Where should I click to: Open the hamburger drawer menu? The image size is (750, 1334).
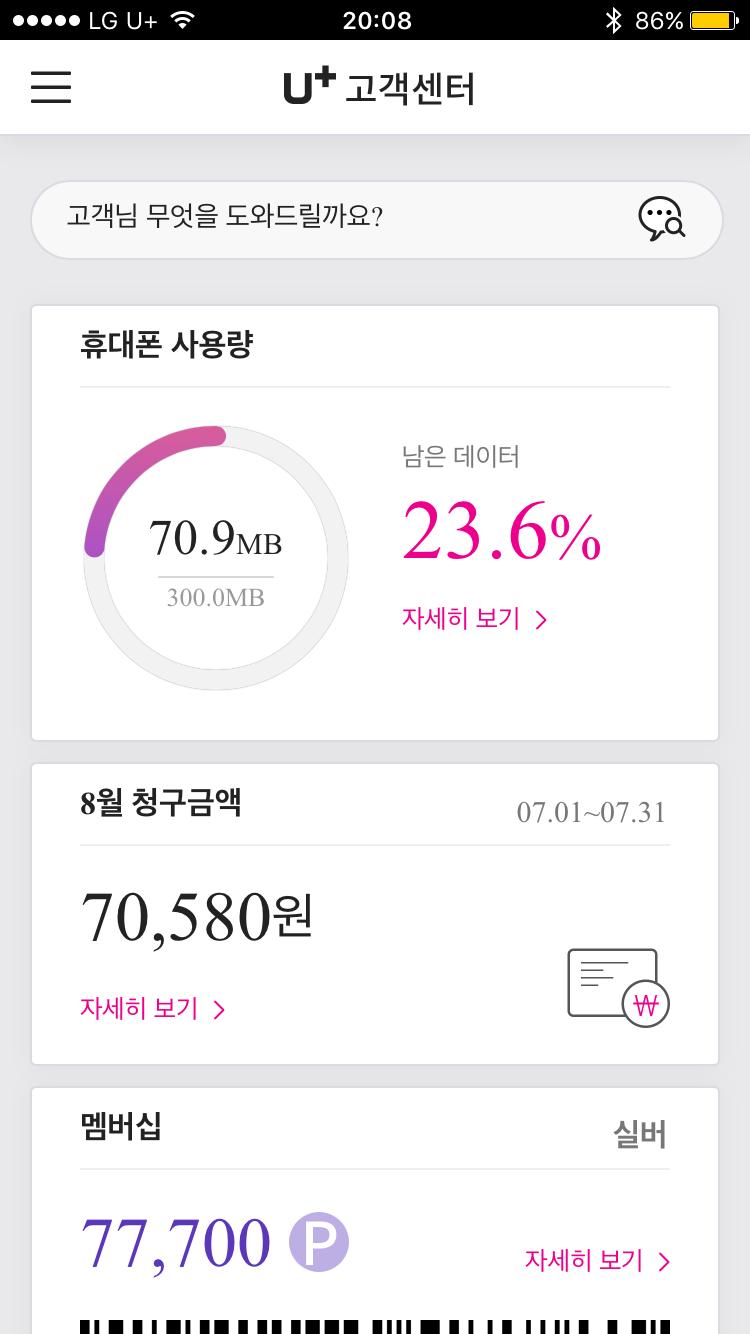[51, 87]
